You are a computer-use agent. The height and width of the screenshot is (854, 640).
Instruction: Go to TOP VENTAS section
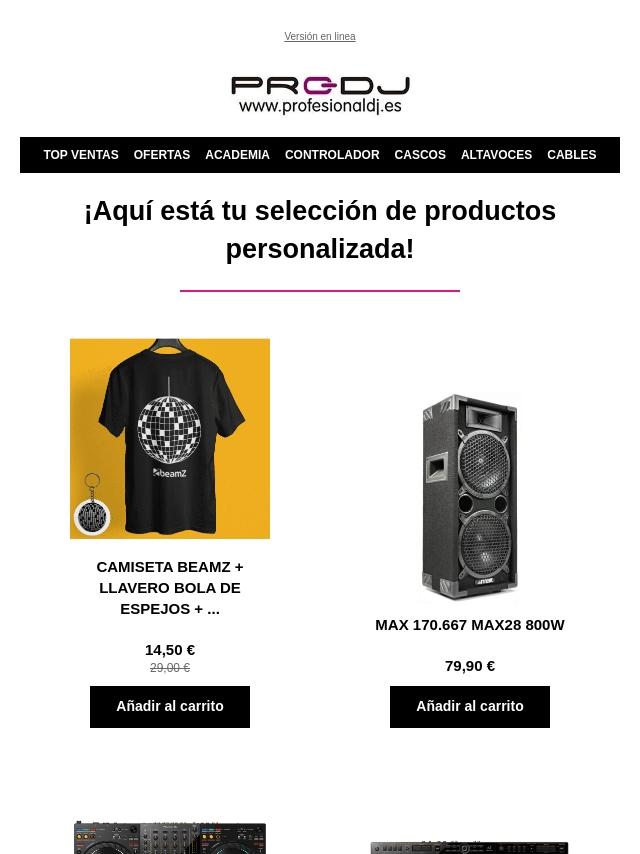(x=81, y=155)
